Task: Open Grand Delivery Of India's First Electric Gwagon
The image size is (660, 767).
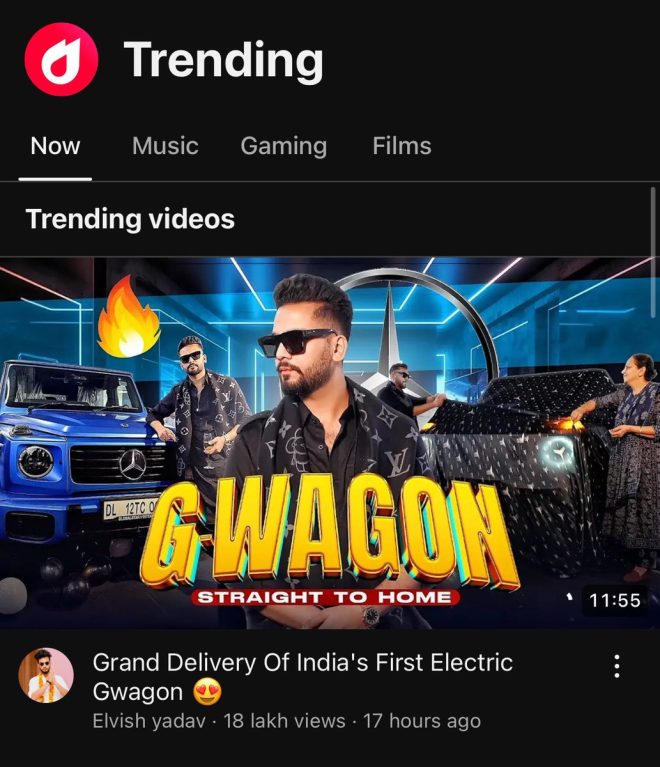Action: 302,676
